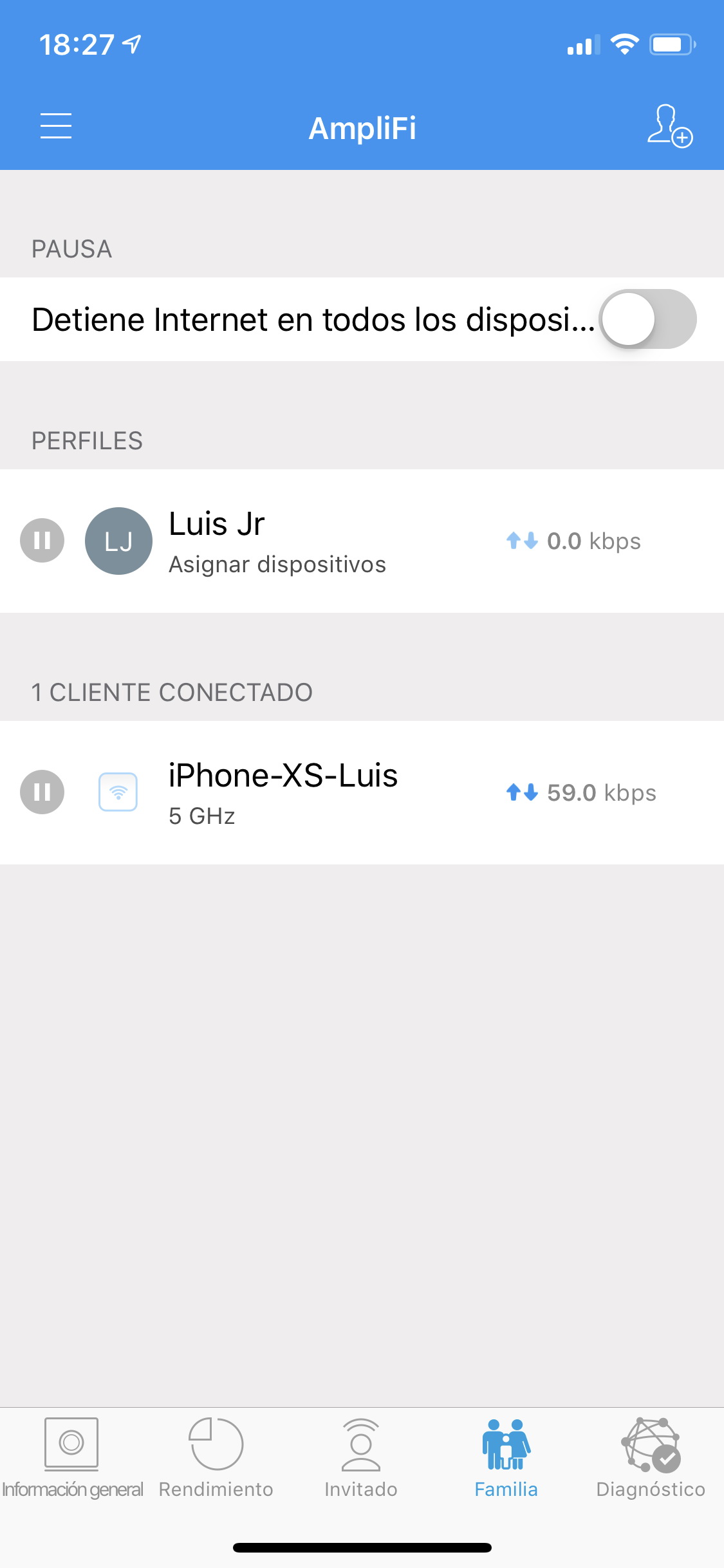Open the iPhone-XS-Luis device details

coord(362,792)
